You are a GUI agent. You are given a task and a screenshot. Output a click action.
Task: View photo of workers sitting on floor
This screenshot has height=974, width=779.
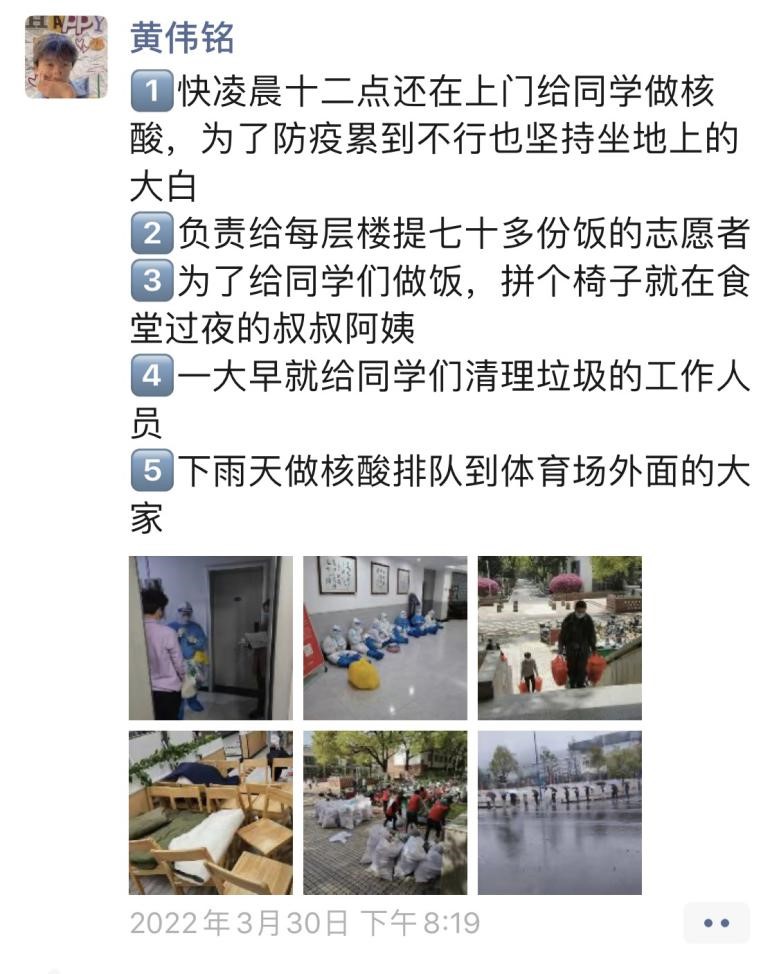point(385,638)
